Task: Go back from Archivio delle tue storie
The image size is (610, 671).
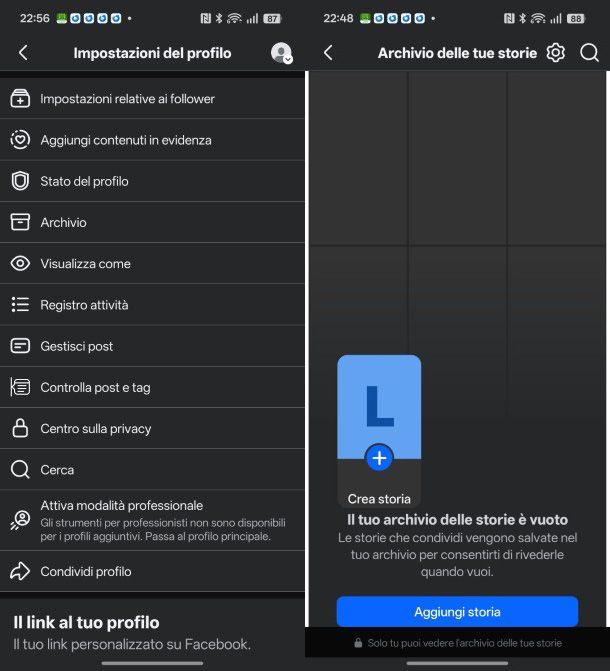Action: click(328, 53)
